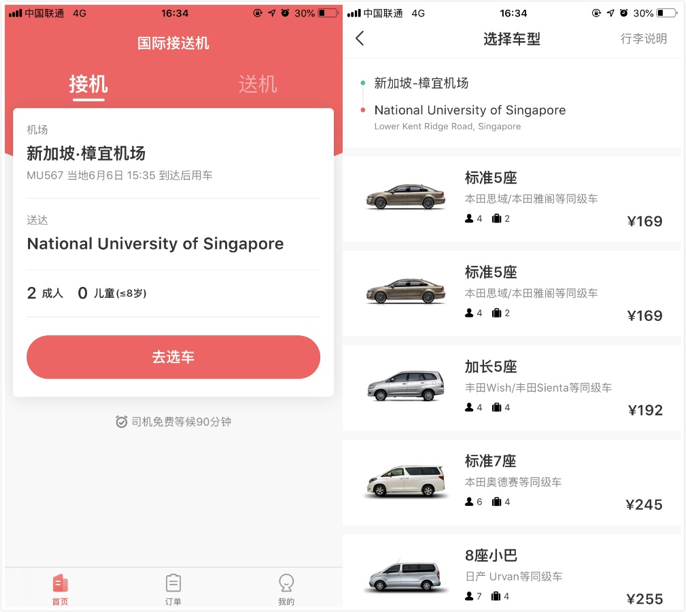Open the 首页 tab in the bottom bar
The image size is (686, 612).
click(x=60, y=588)
